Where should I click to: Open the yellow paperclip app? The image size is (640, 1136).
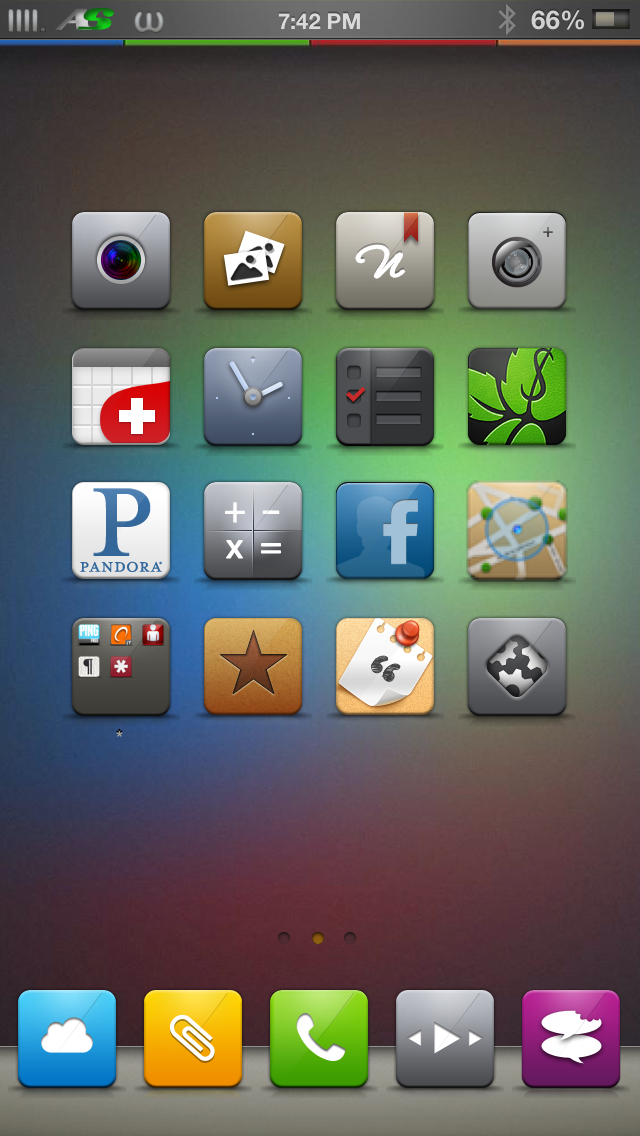coord(193,1038)
